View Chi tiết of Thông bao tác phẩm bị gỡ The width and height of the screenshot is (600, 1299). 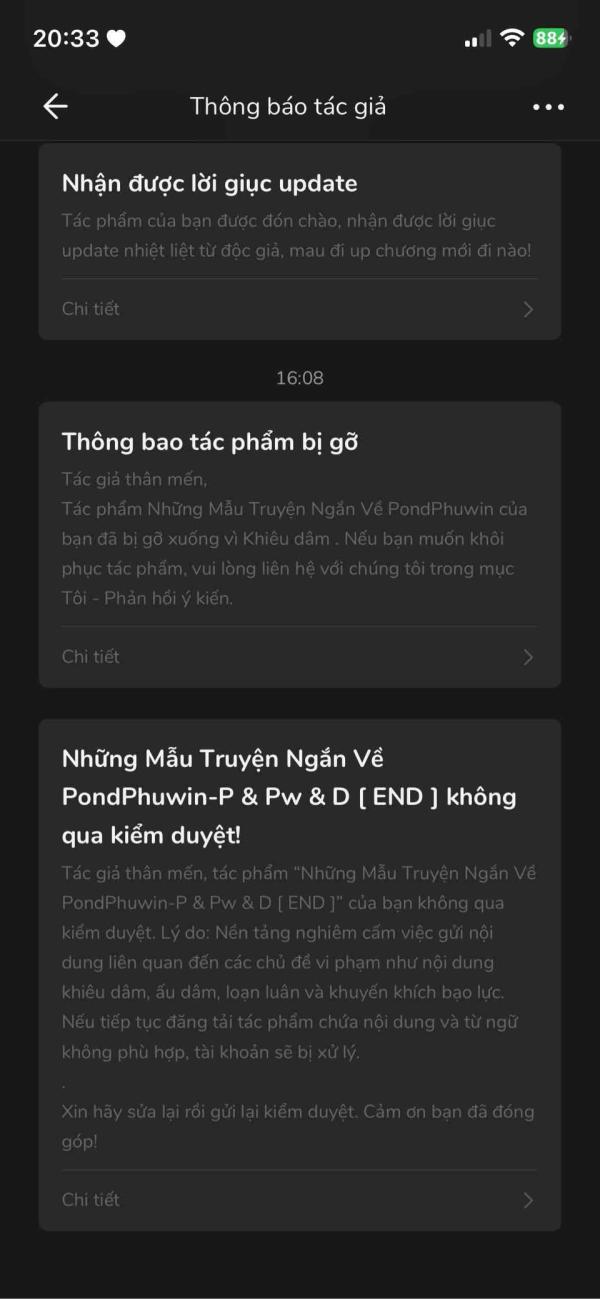pyautogui.click(x=299, y=657)
